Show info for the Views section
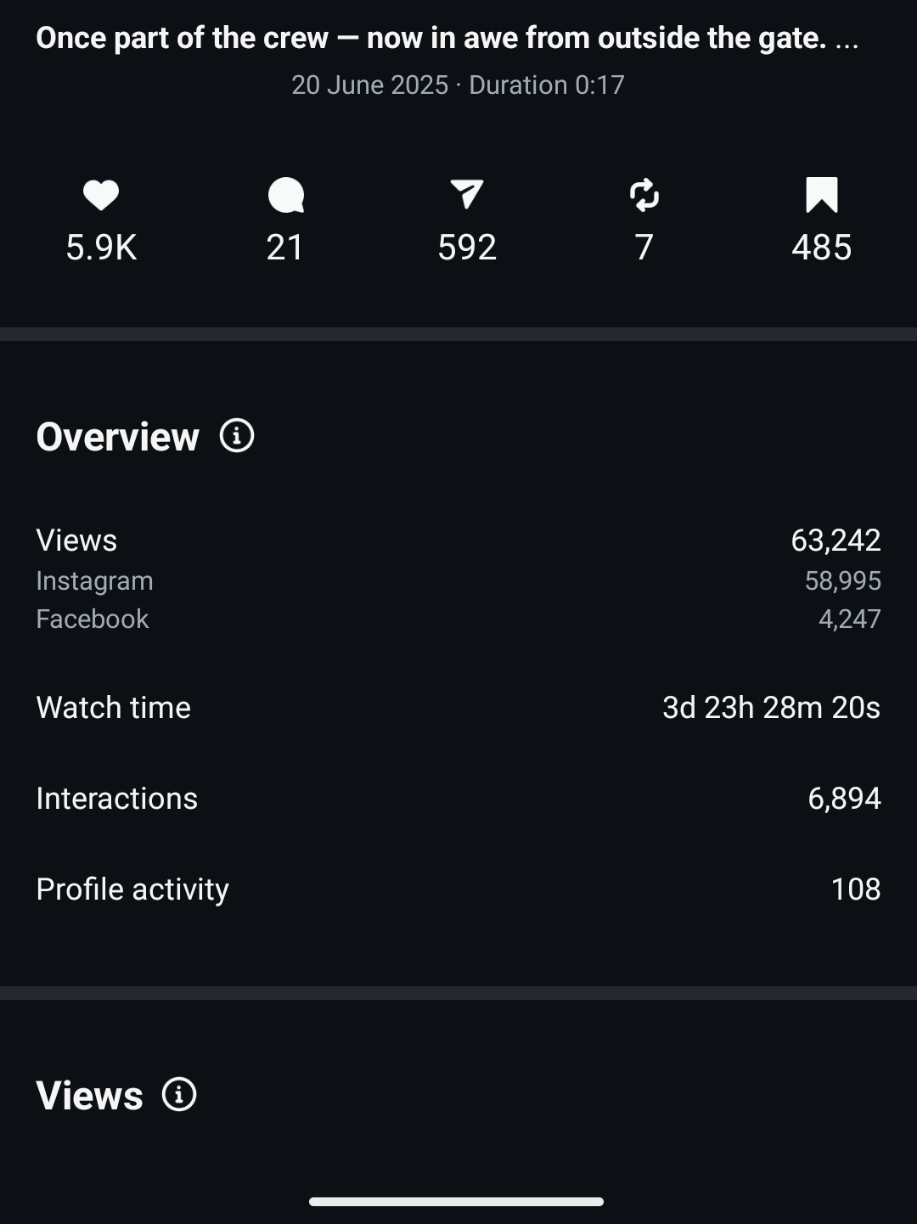The width and height of the screenshot is (917, 1224). tap(180, 1095)
